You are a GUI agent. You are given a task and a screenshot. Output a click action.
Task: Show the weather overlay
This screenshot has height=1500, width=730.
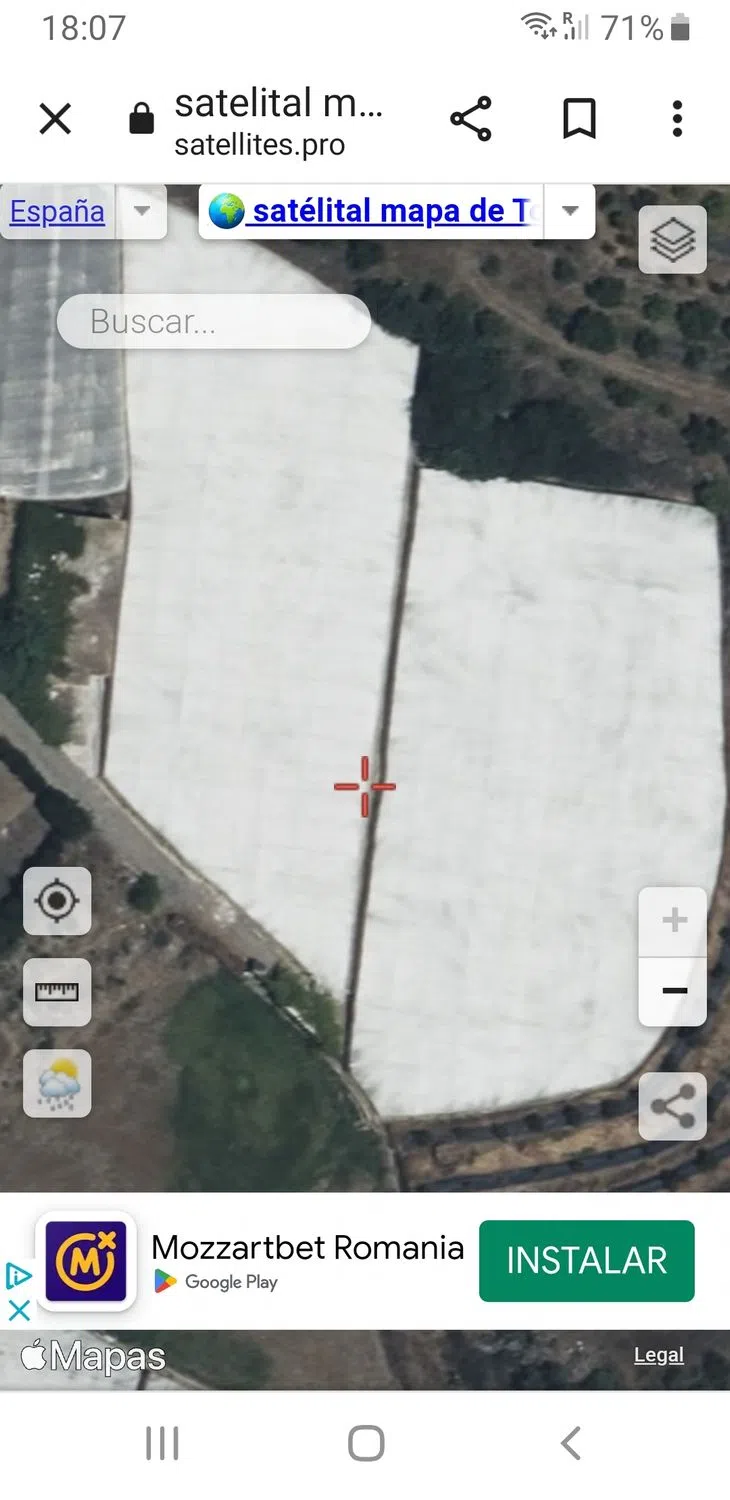click(57, 1083)
